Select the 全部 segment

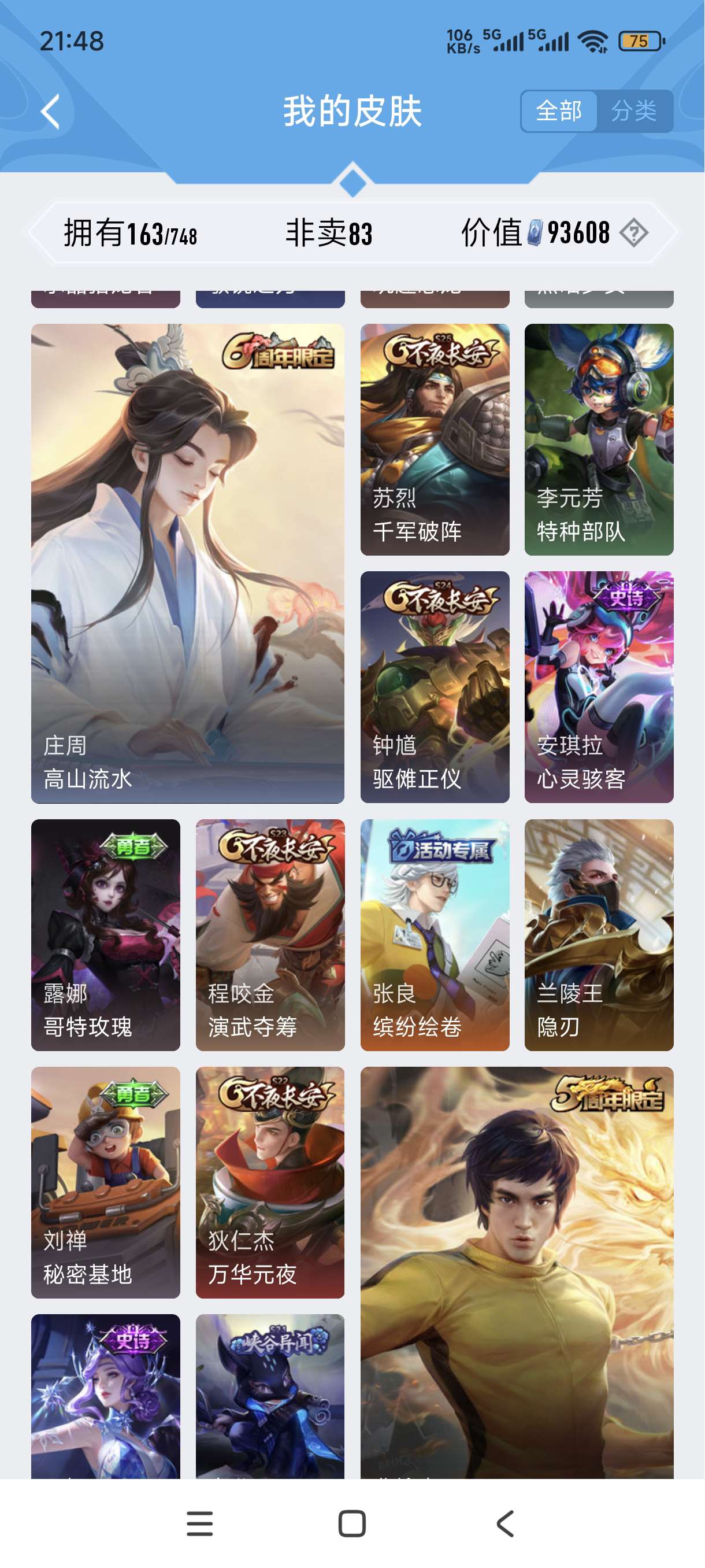[x=558, y=112]
